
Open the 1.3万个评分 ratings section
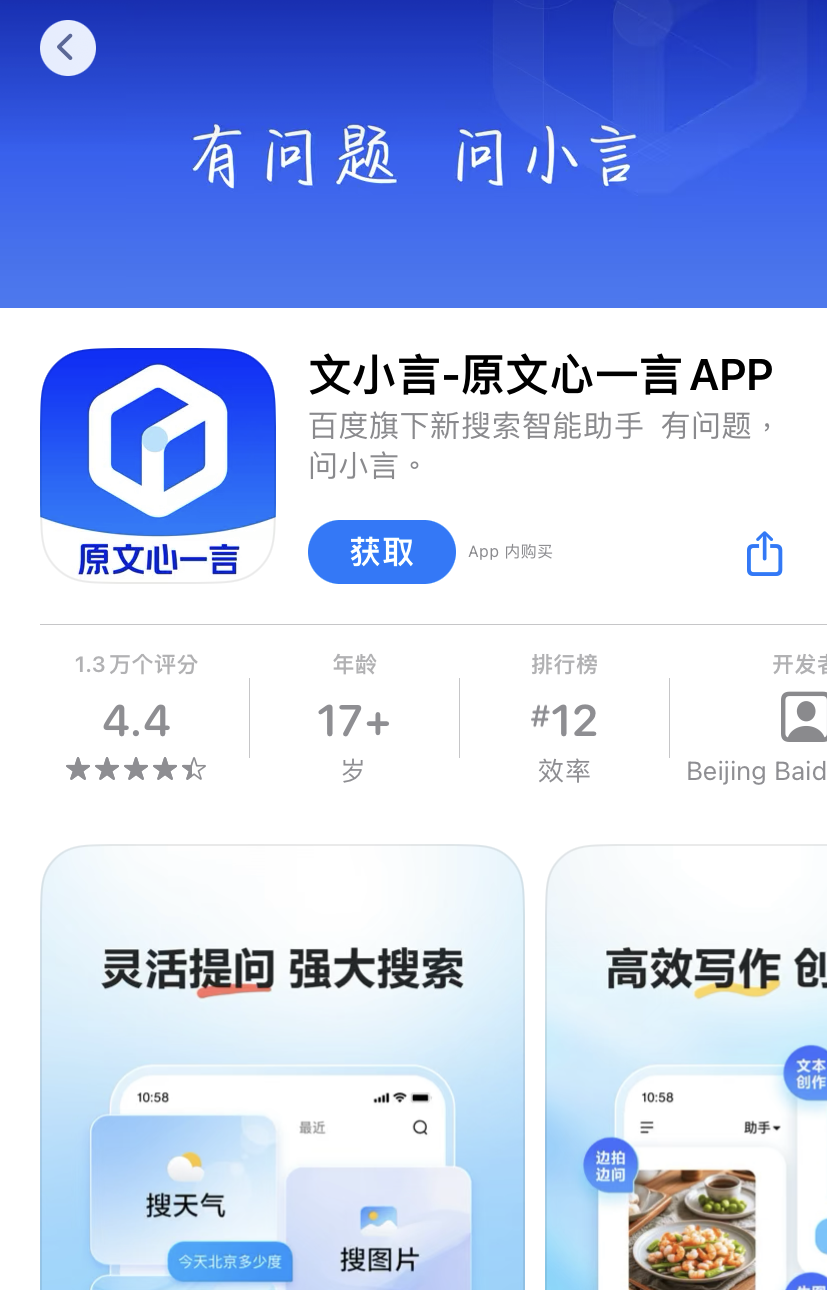[137, 718]
